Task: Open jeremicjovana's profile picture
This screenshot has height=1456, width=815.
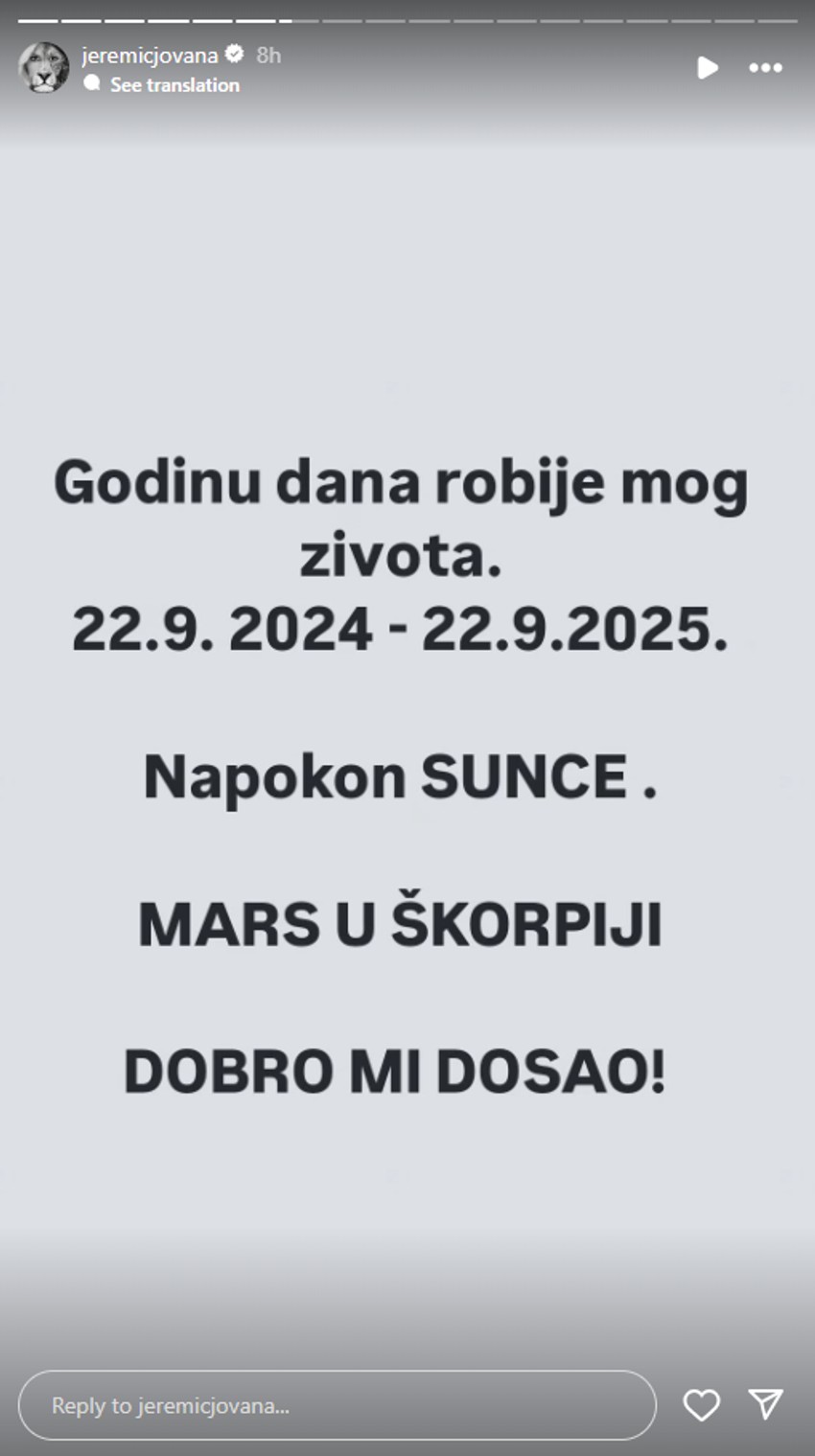Action: 43,68
